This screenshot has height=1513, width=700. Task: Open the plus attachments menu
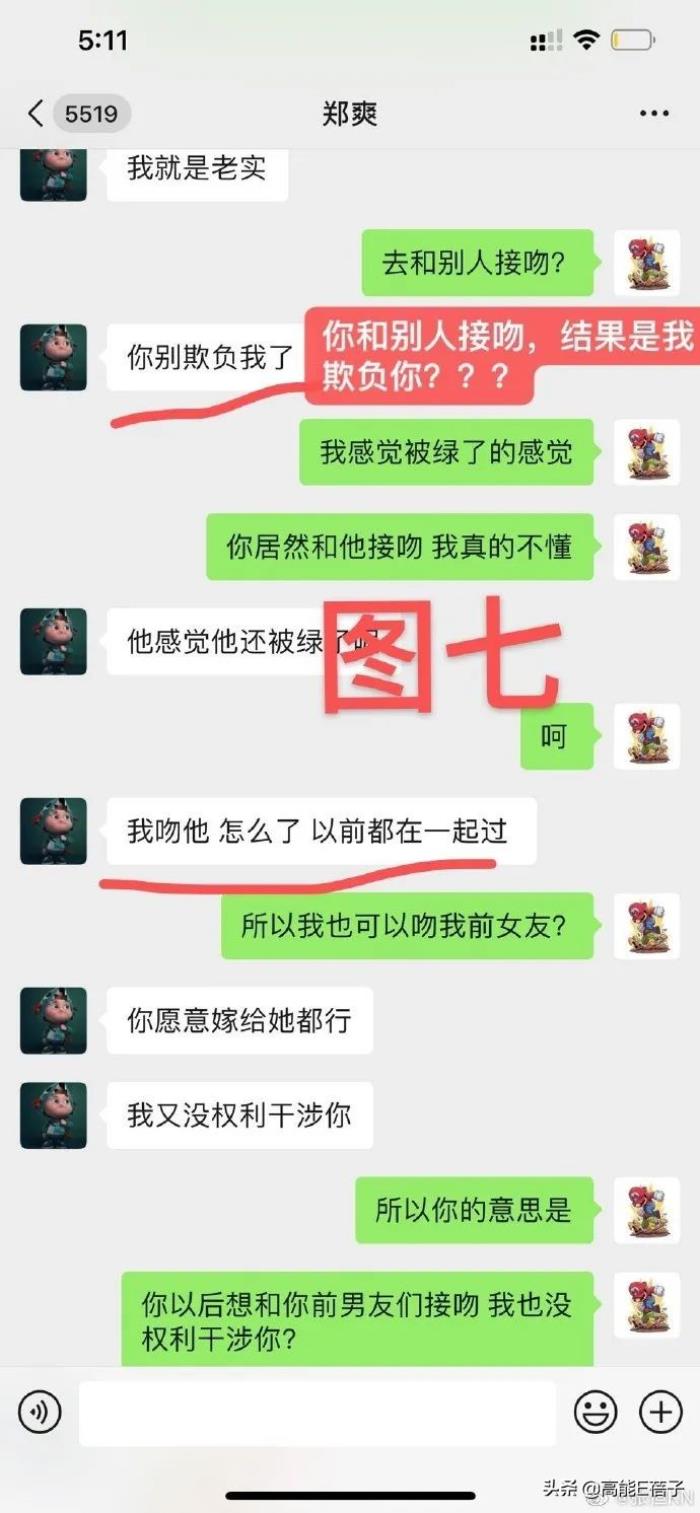pyautogui.click(x=660, y=1412)
